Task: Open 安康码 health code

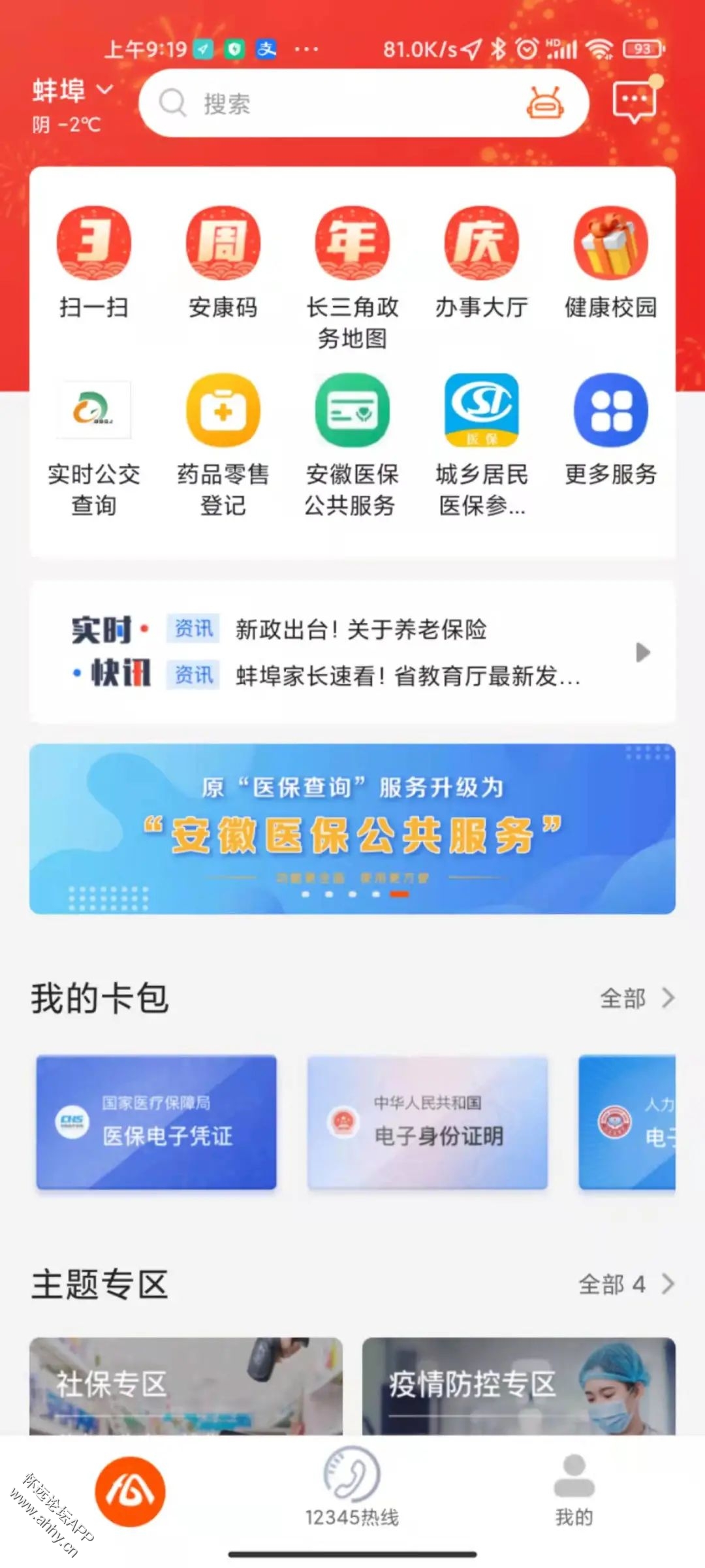Action: pos(223,261)
